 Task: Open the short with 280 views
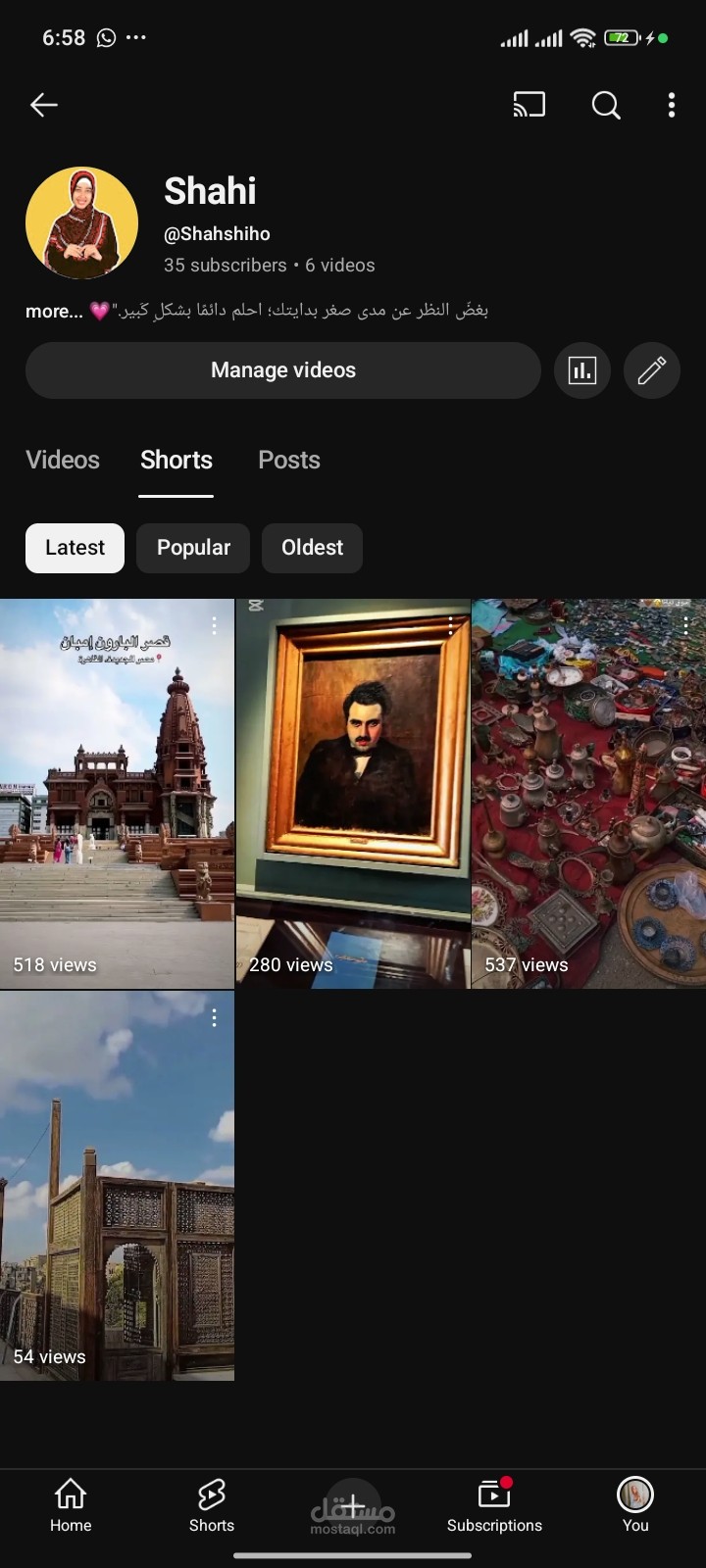[x=353, y=794]
